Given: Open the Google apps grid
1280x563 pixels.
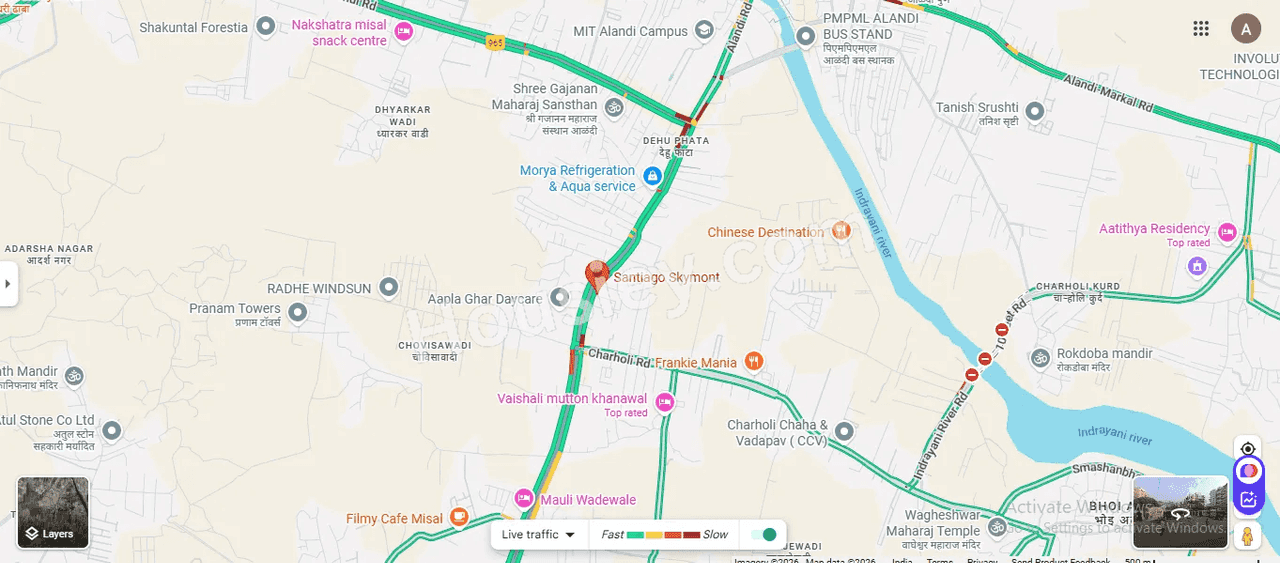Looking at the screenshot, I should point(1201,28).
